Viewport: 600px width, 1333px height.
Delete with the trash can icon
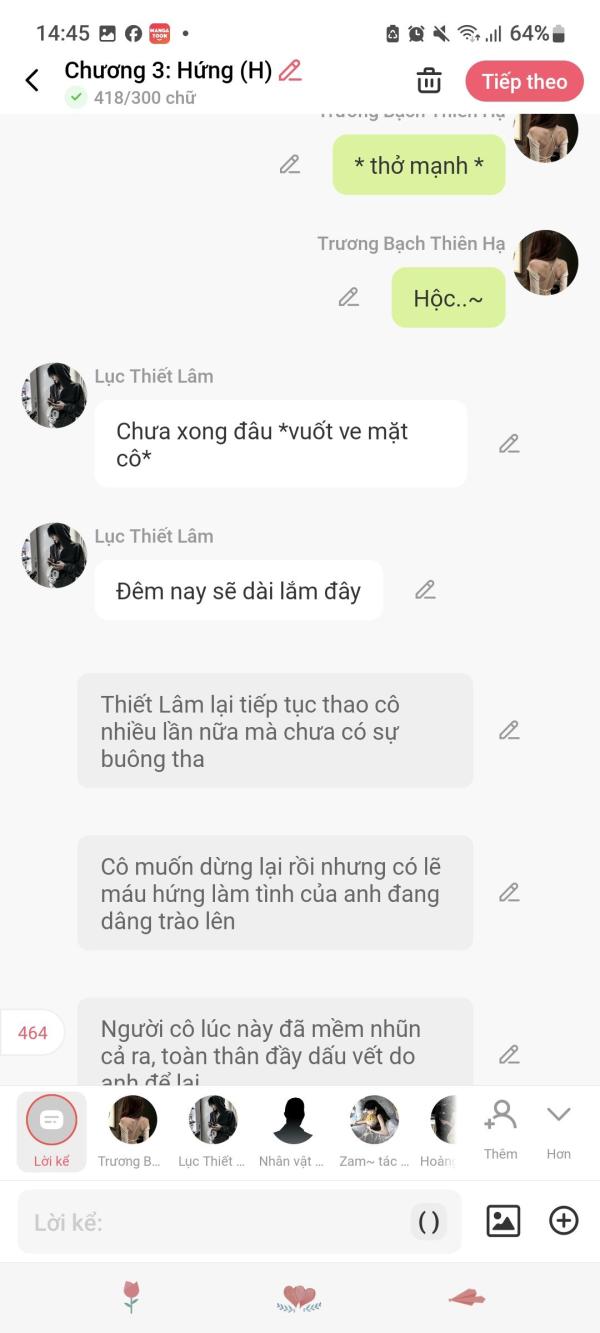tap(429, 81)
